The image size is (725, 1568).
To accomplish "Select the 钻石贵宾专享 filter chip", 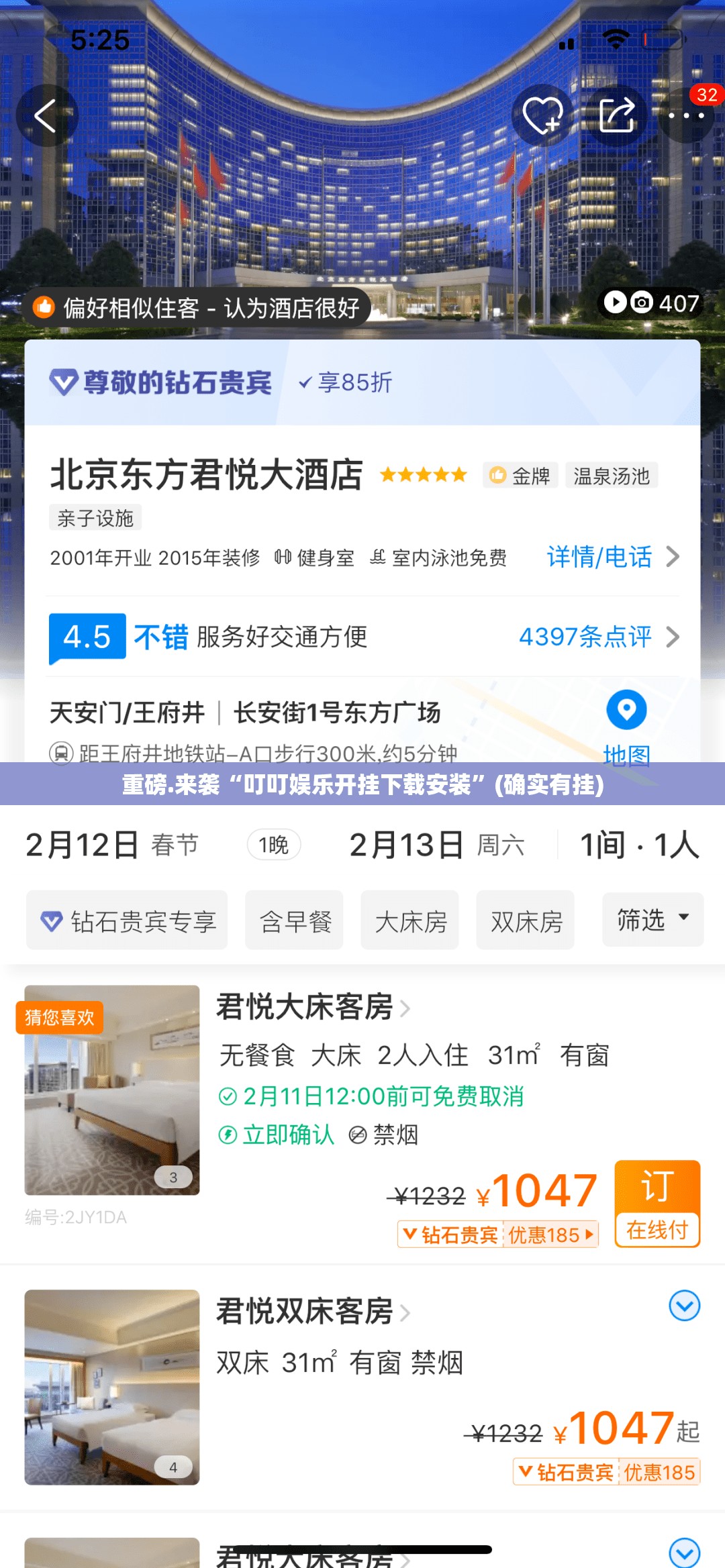I will point(127,921).
